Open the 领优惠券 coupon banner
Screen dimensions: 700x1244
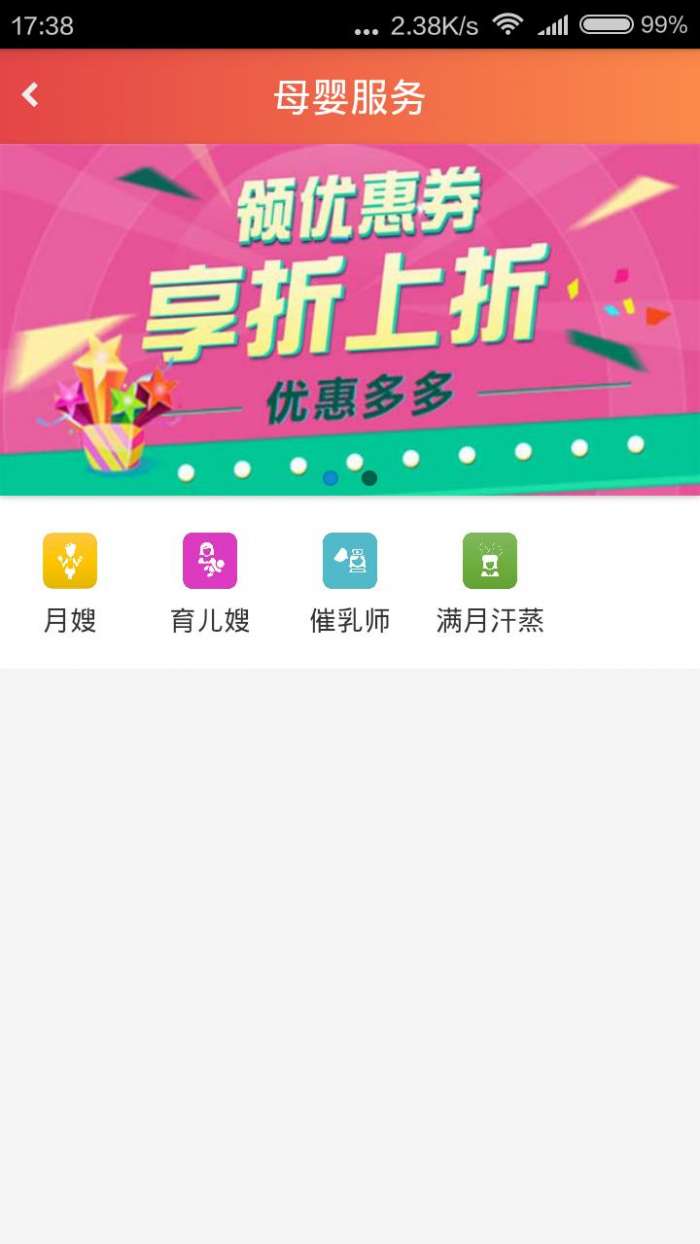[350, 320]
